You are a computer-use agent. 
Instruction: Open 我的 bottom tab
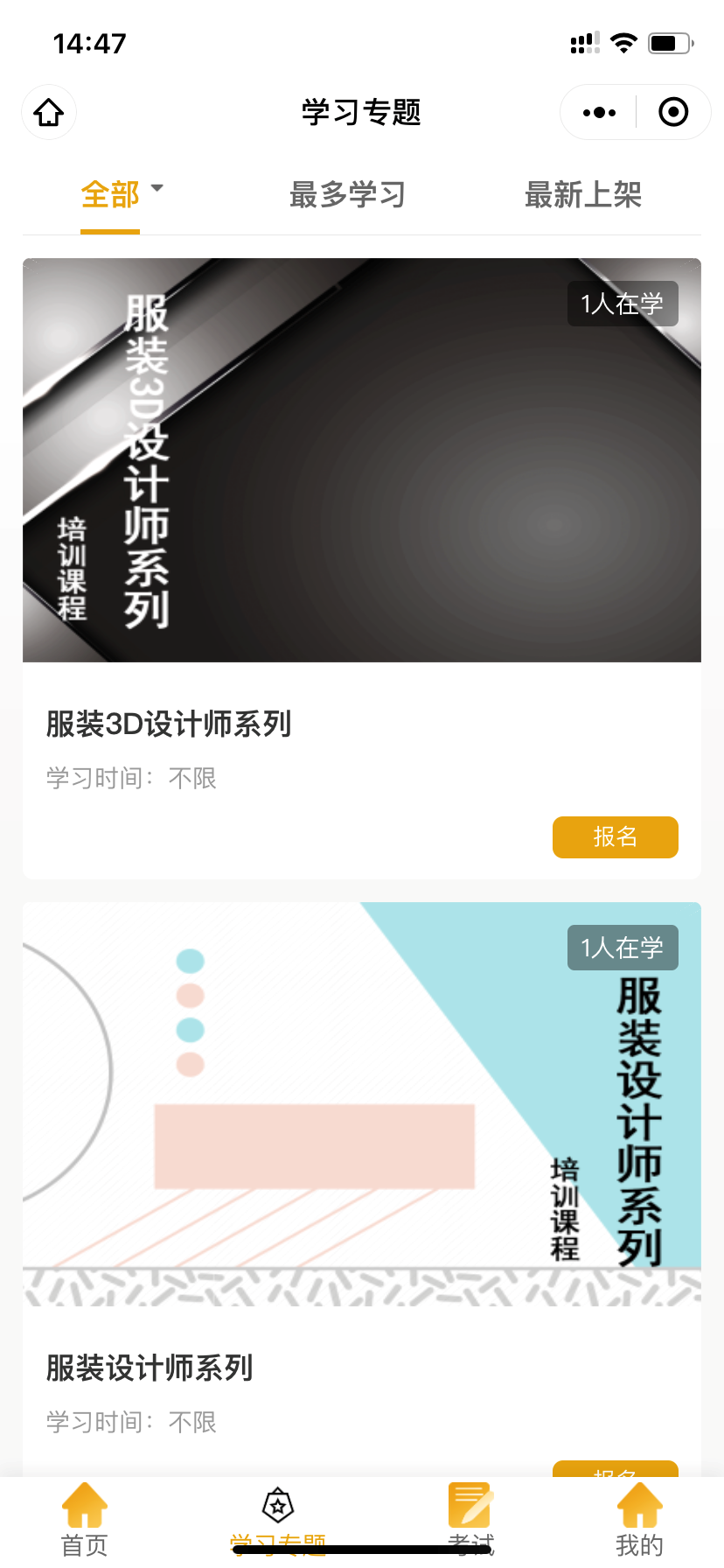click(639, 1520)
